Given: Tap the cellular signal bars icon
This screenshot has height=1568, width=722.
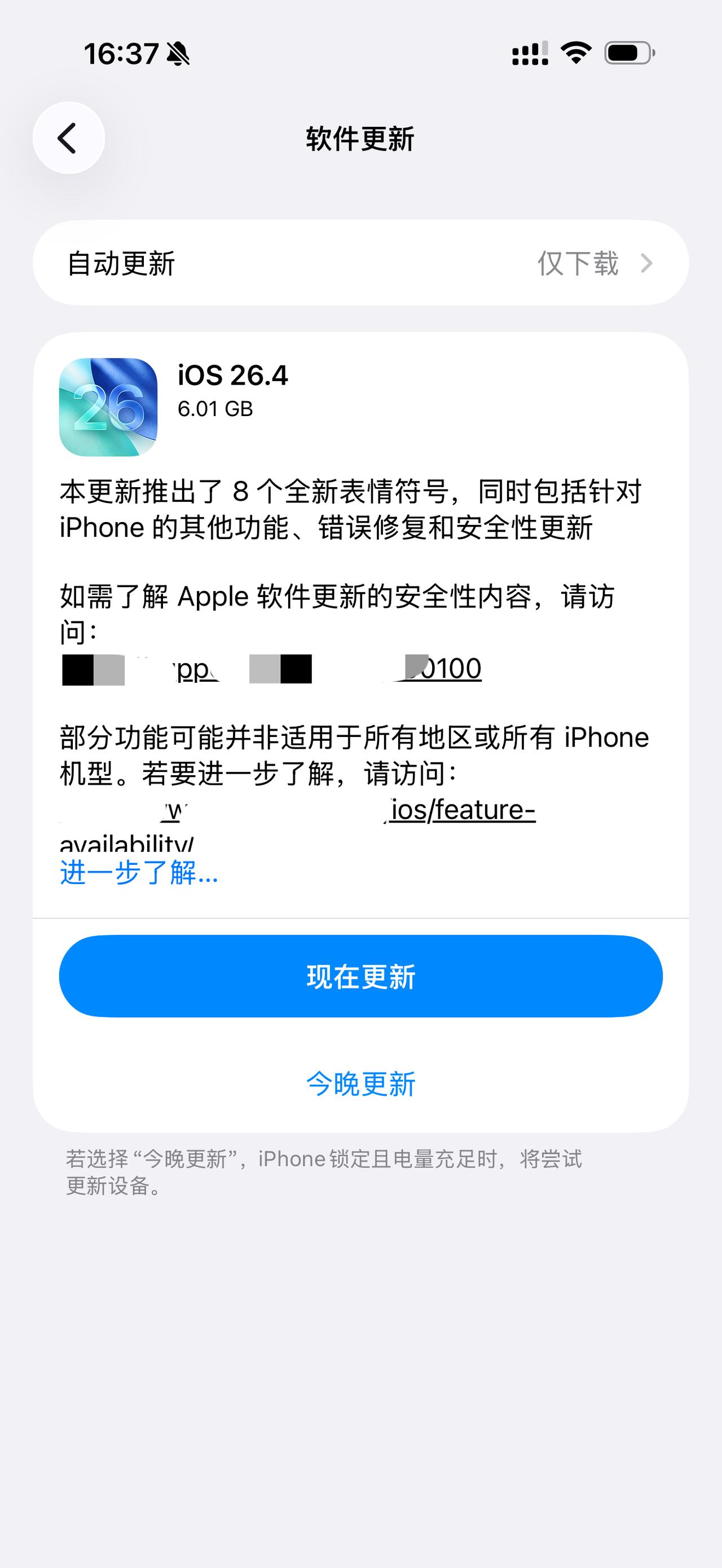Looking at the screenshot, I should pos(529,54).
